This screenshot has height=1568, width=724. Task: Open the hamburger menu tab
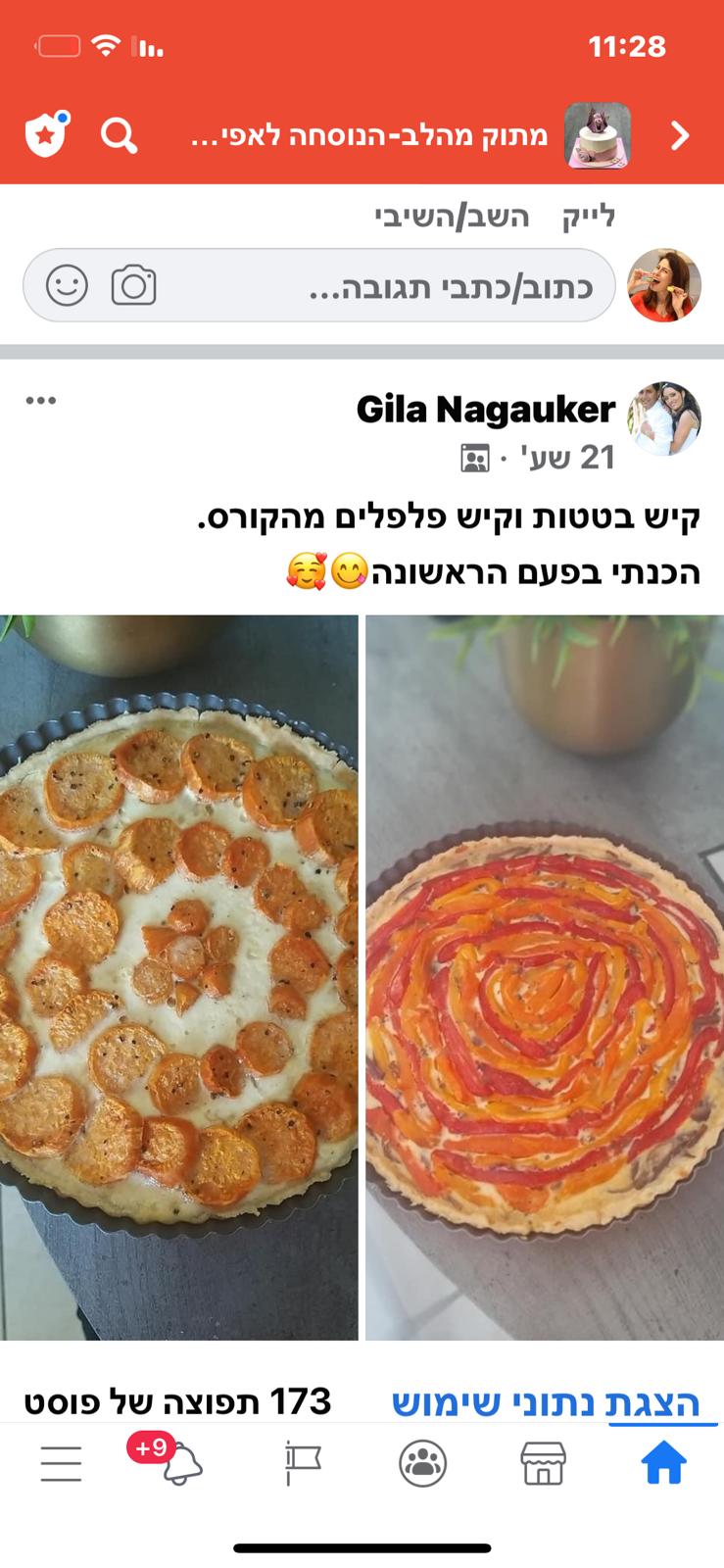coord(61,1464)
